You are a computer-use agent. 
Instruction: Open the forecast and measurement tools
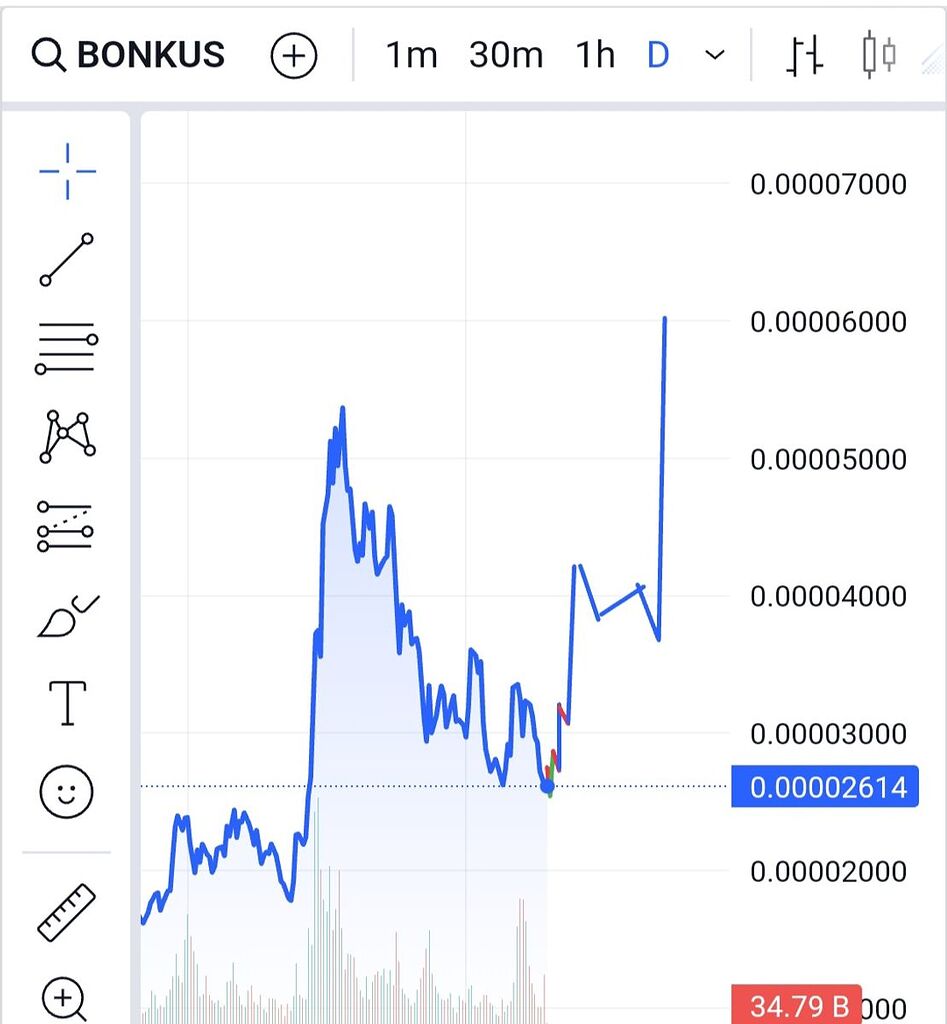tap(67, 526)
